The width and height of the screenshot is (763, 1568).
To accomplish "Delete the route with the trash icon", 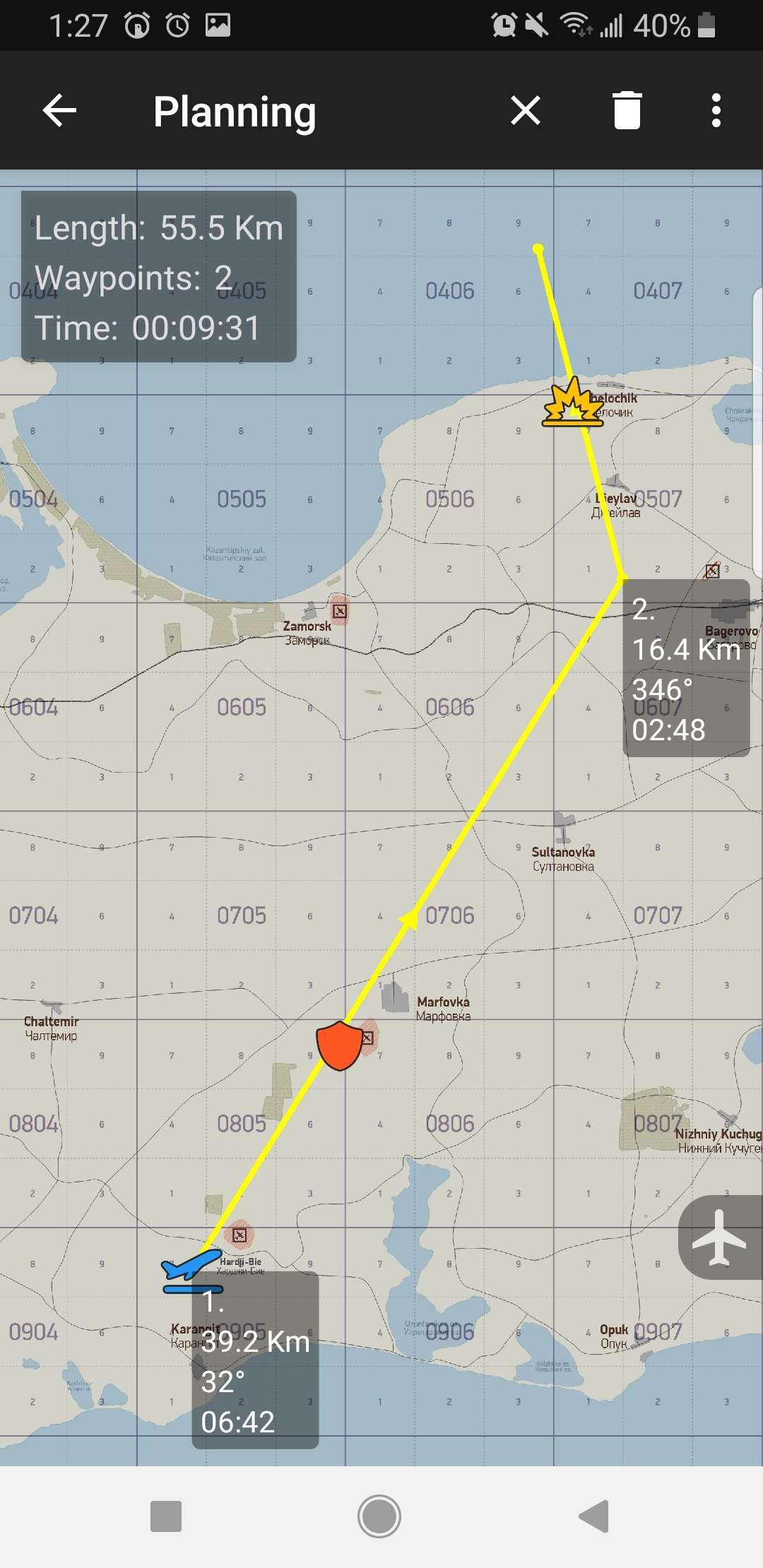I will (x=627, y=111).
